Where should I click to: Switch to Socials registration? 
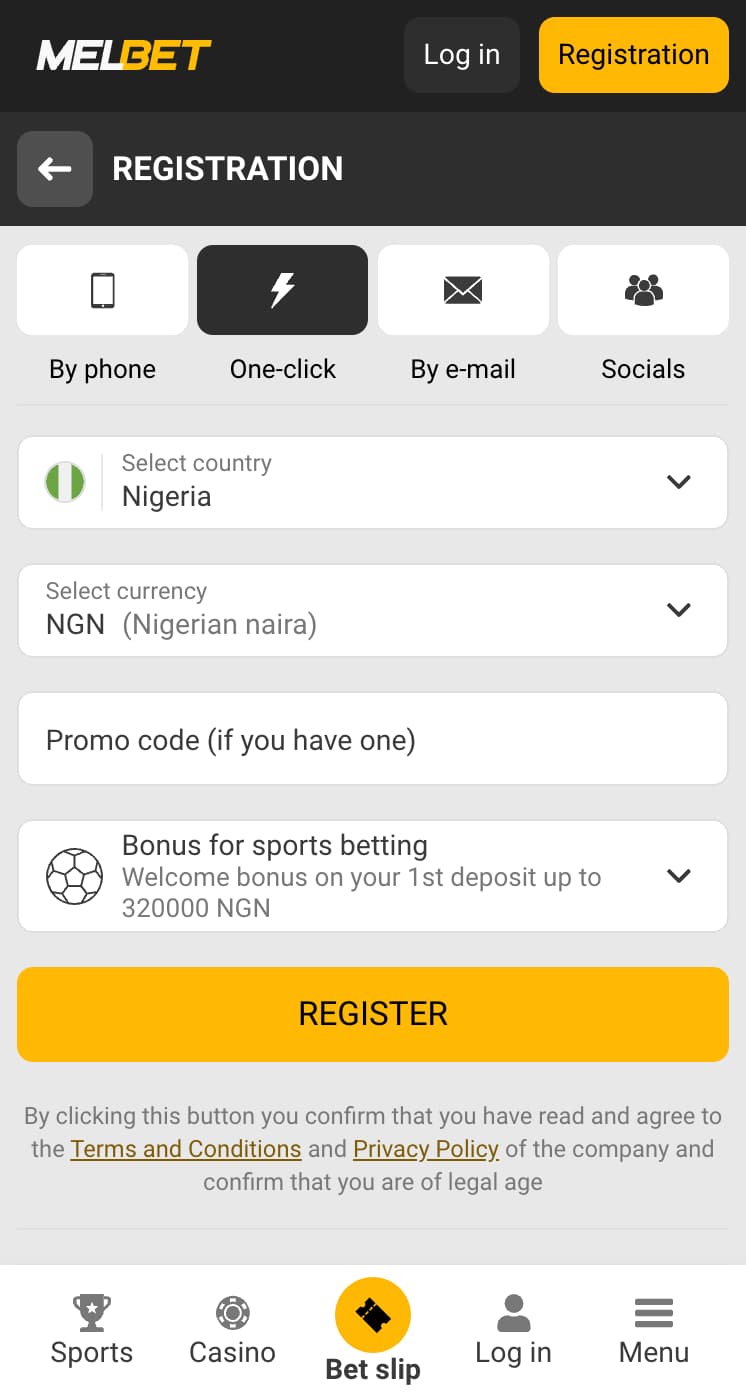643,291
